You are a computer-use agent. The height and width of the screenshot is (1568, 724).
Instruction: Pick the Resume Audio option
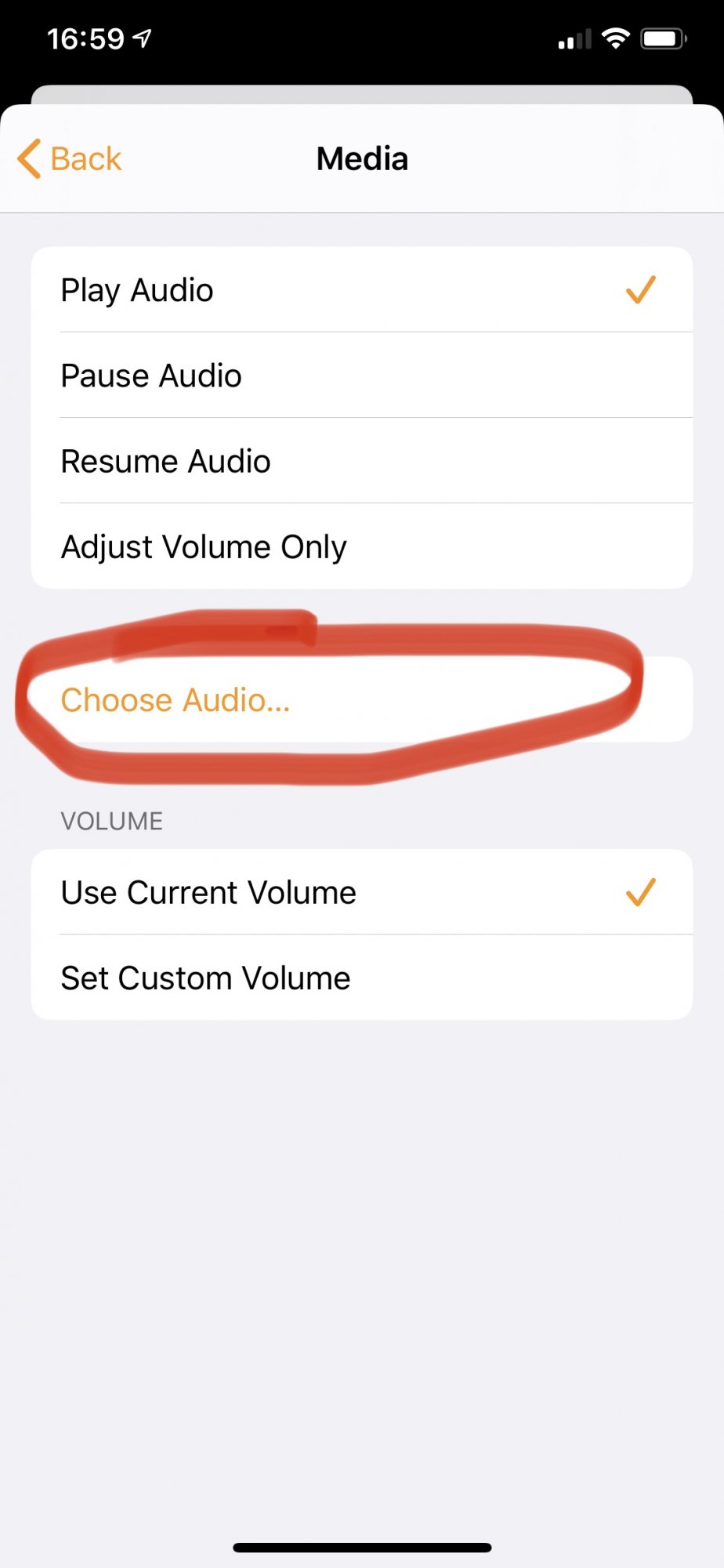(362, 461)
